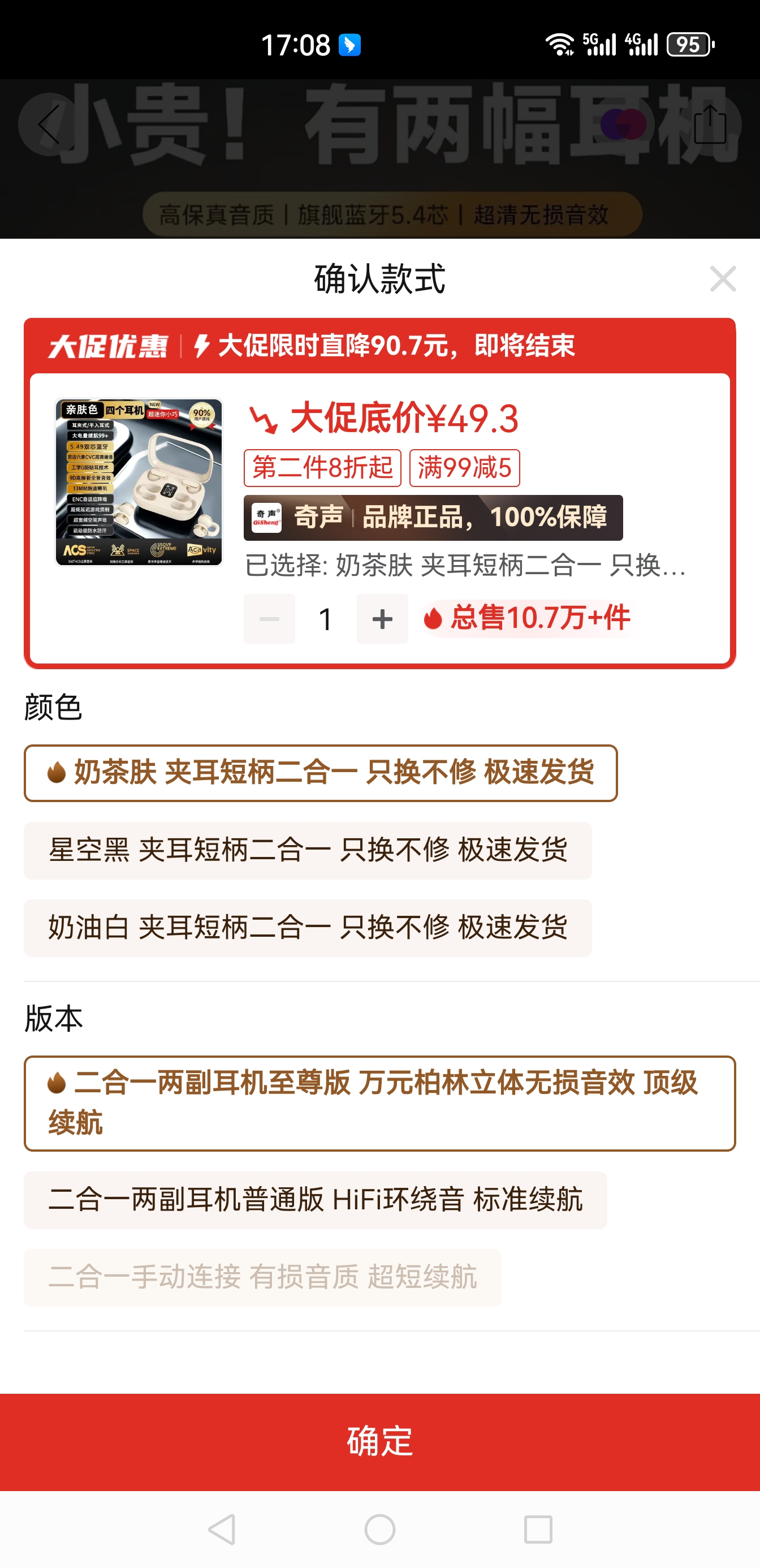Enlarge the product thumbnail image
Viewport: 760px width, 1568px height.
pyautogui.click(x=139, y=482)
